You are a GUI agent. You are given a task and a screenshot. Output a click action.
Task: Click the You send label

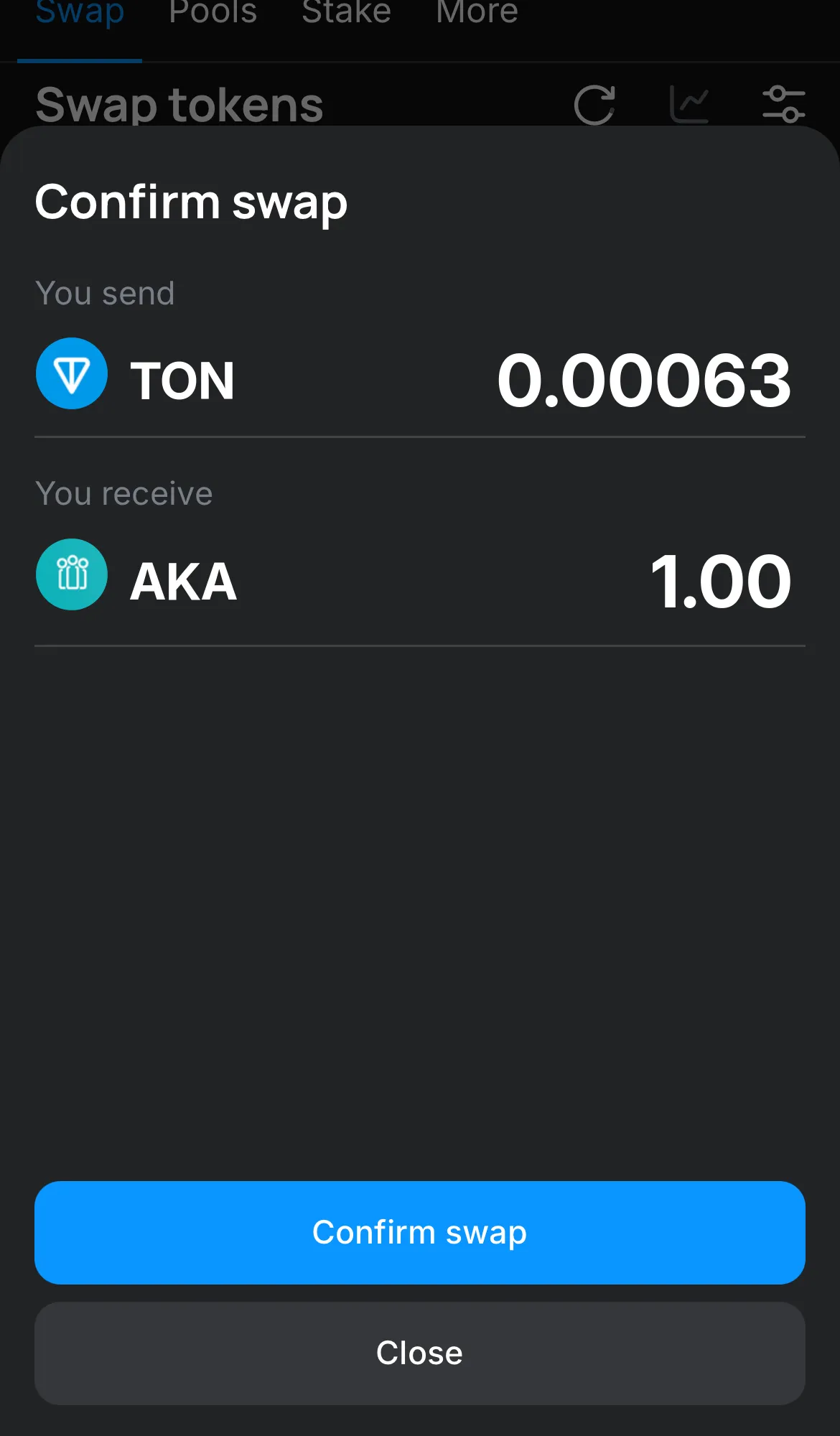point(105,293)
